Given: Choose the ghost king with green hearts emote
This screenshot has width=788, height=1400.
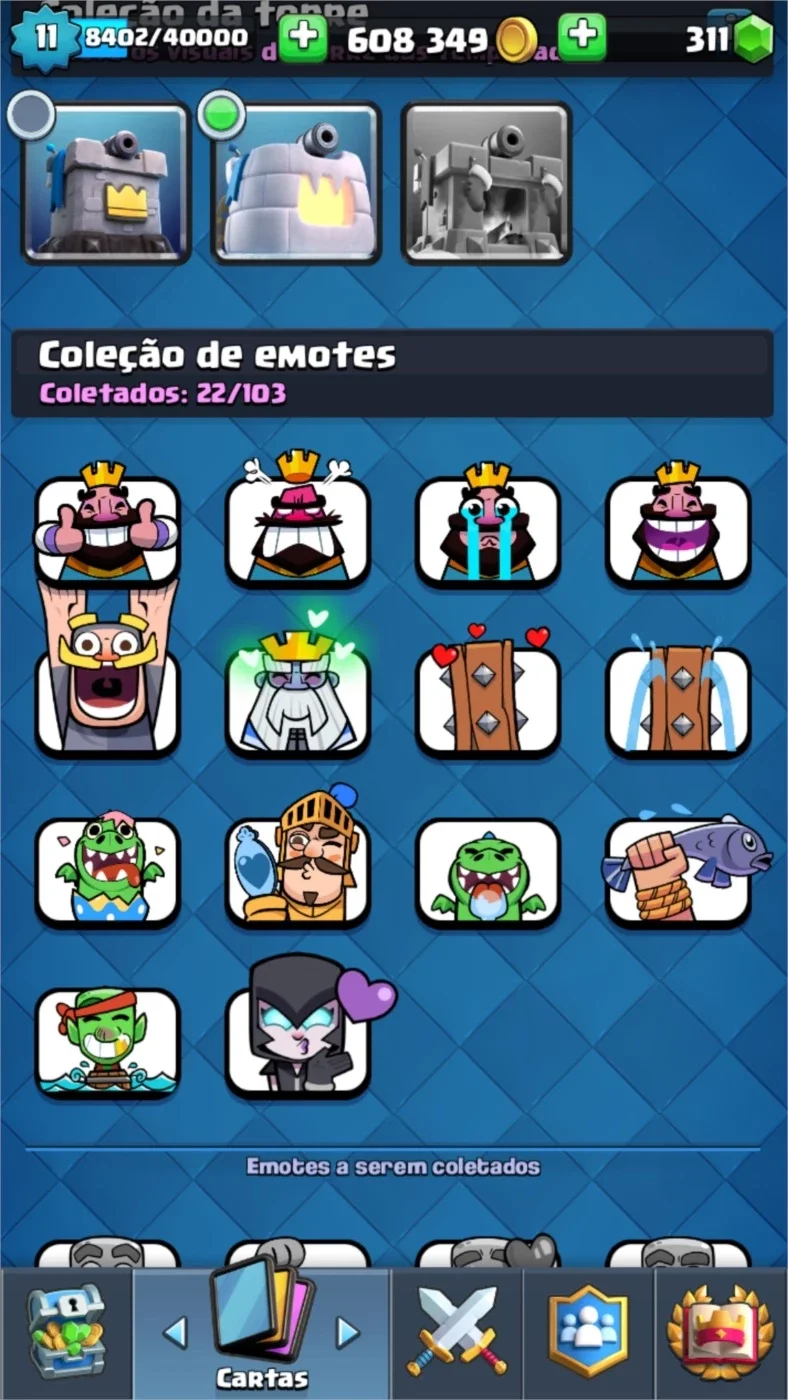Looking at the screenshot, I should click(x=297, y=690).
